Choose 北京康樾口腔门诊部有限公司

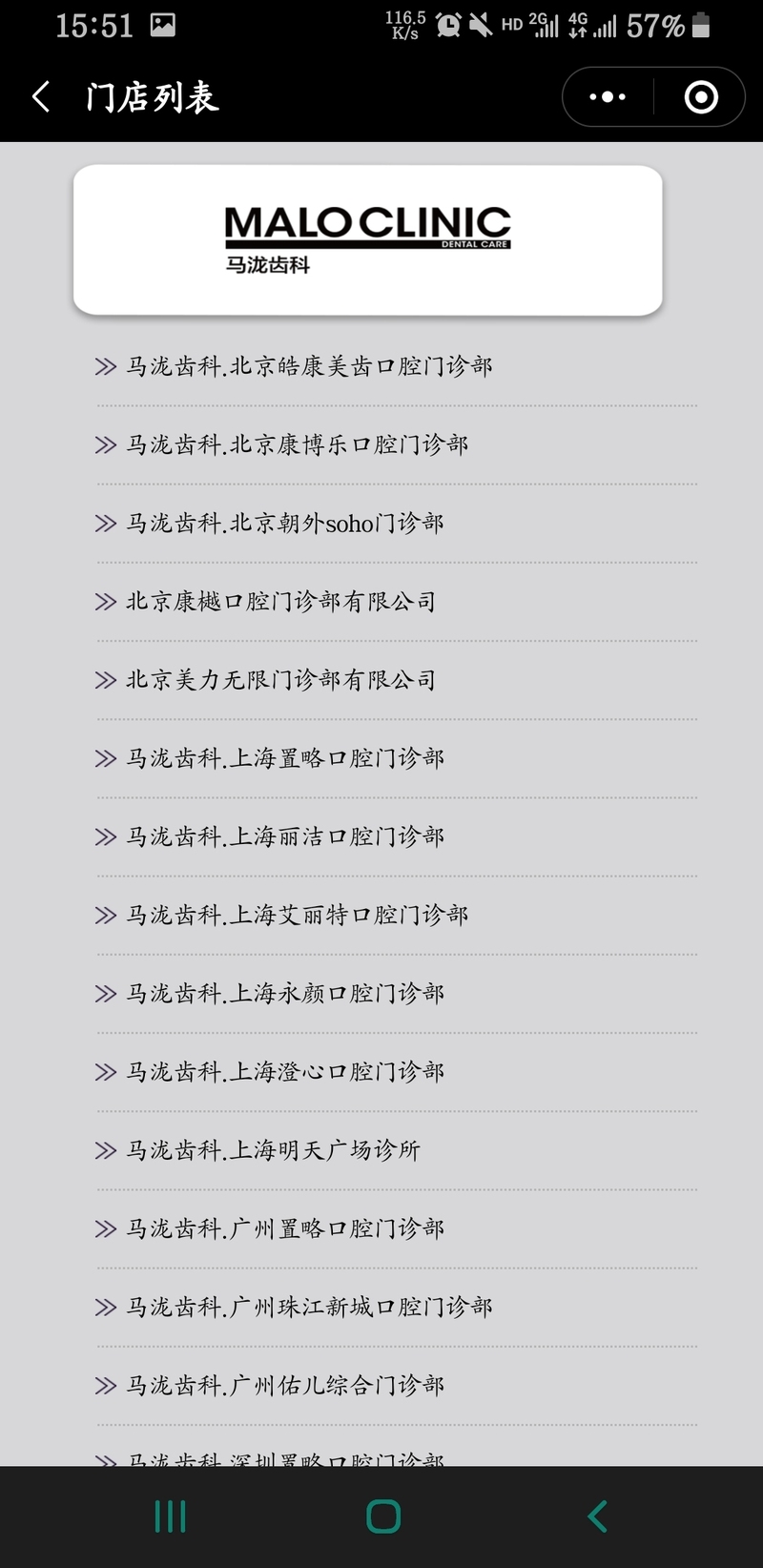397,602
